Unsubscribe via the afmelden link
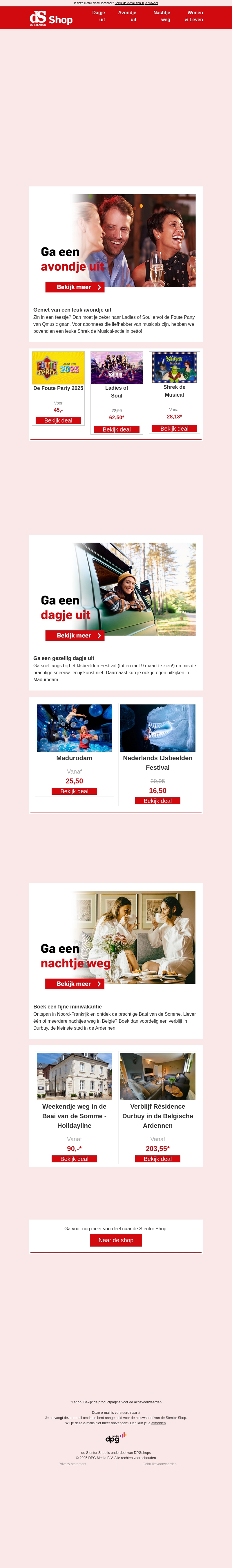Screen dimensions: 232x1568 coord(159,1423)
